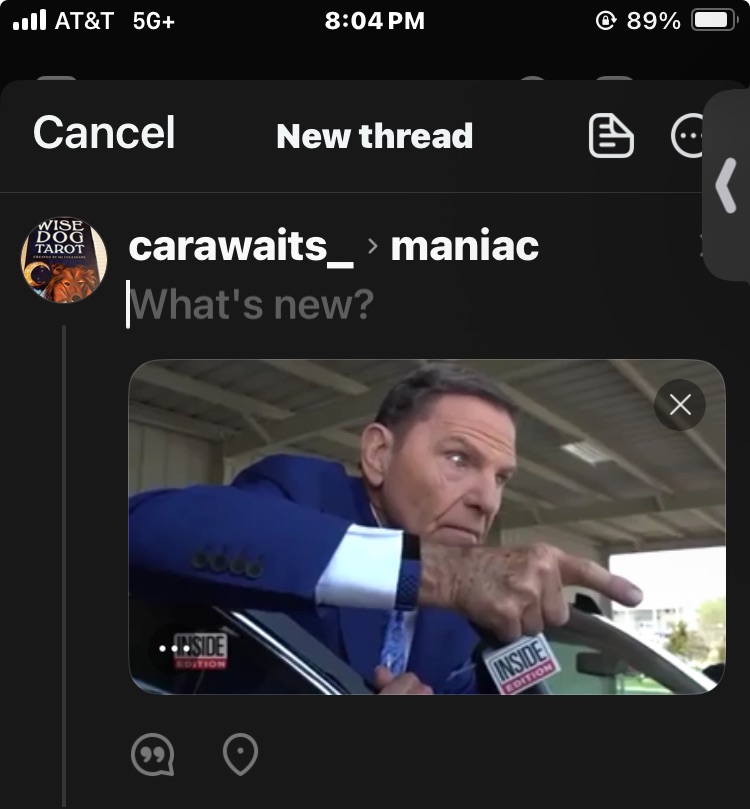Cancel the new thread
This screenshot has height=809, width=750.
click(x=104, y=133)
